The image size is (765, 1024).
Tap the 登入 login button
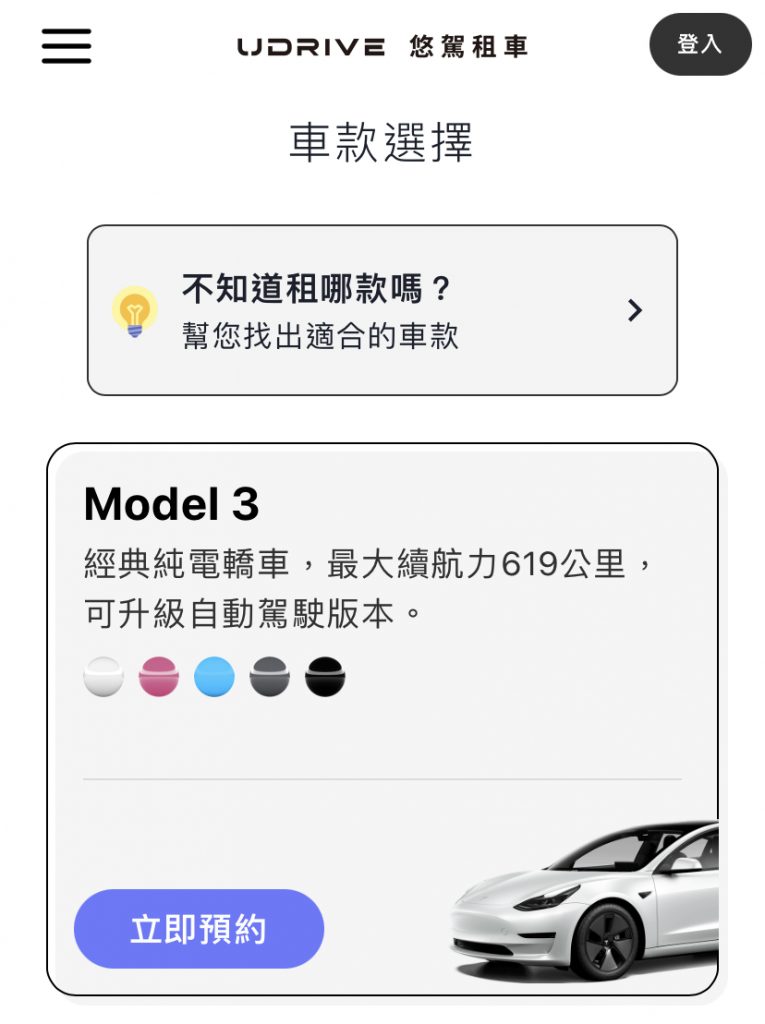[x=699, y=44]
